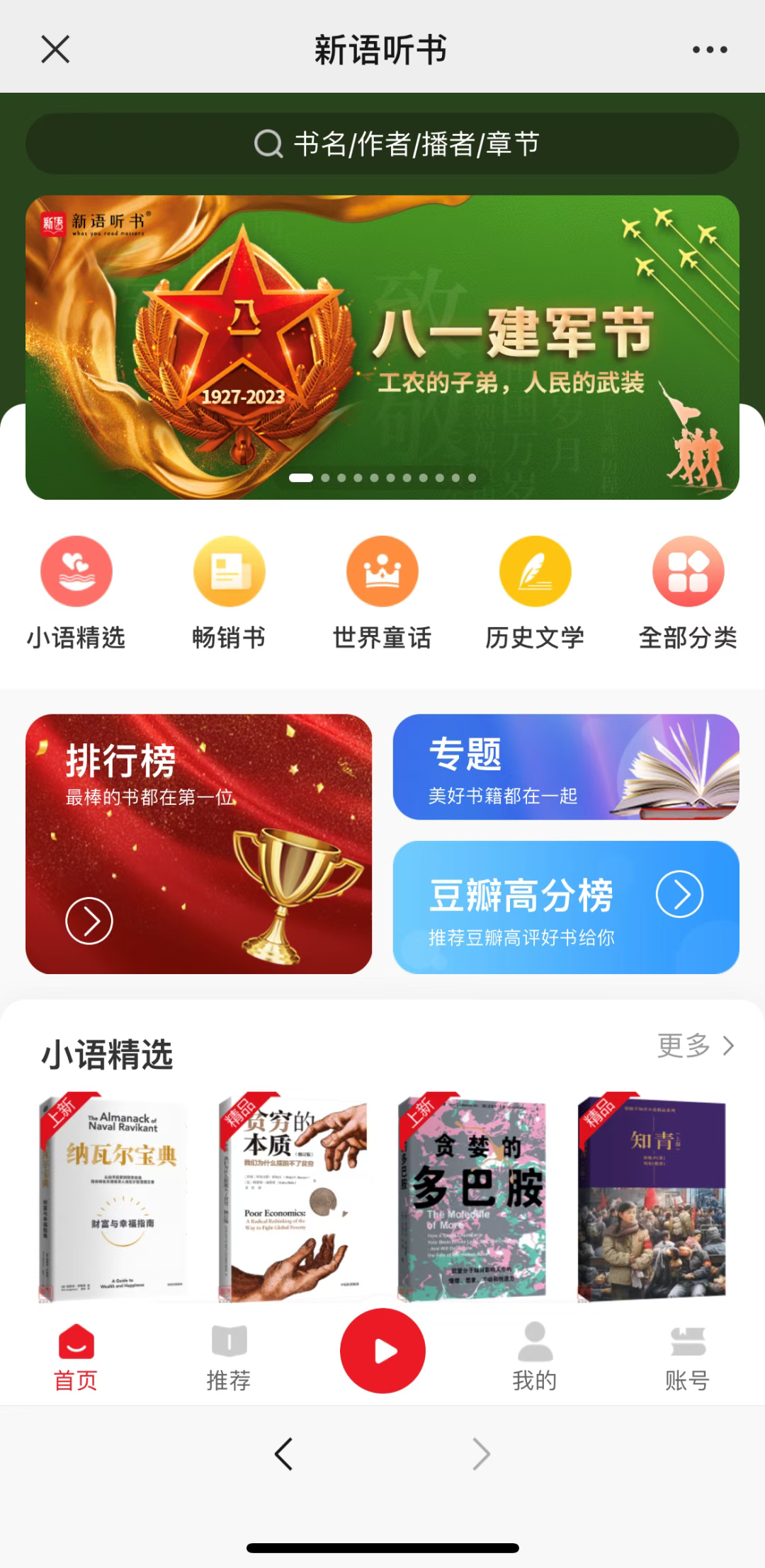
Task: Tap 更多 next to 小语精选
Action: pyautogui.click(x=696, y=1046)
